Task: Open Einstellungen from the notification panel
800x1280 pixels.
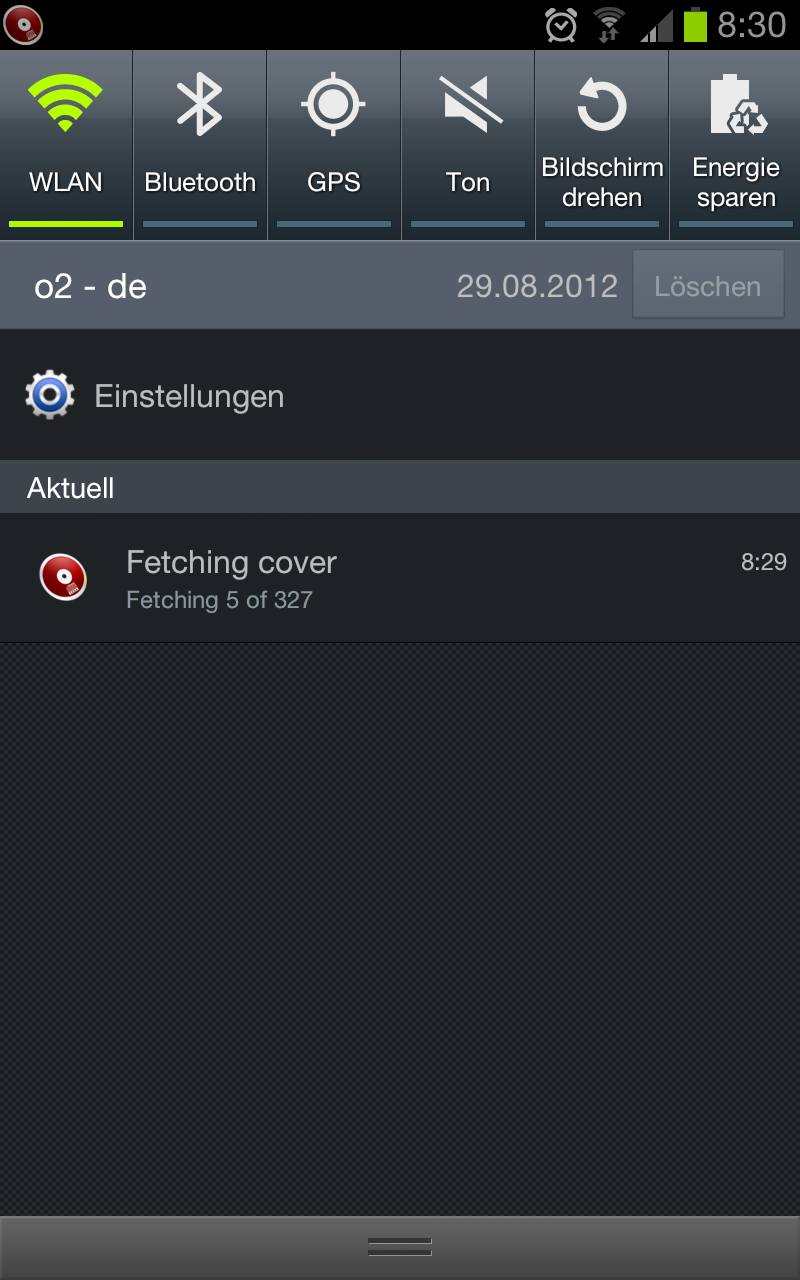Action: 190,397
